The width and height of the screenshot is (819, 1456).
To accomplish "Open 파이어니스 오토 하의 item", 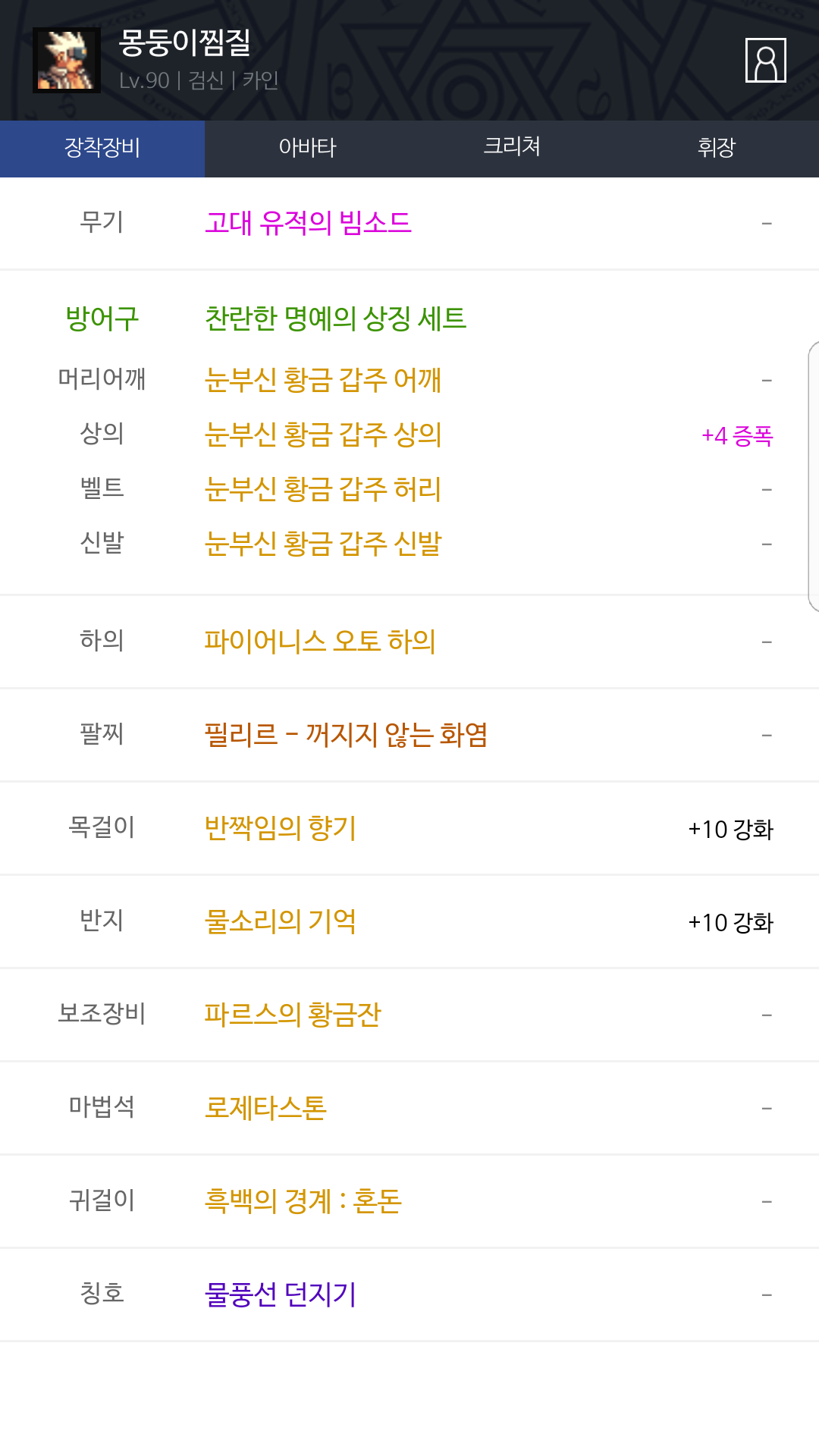I will point(320,642).
